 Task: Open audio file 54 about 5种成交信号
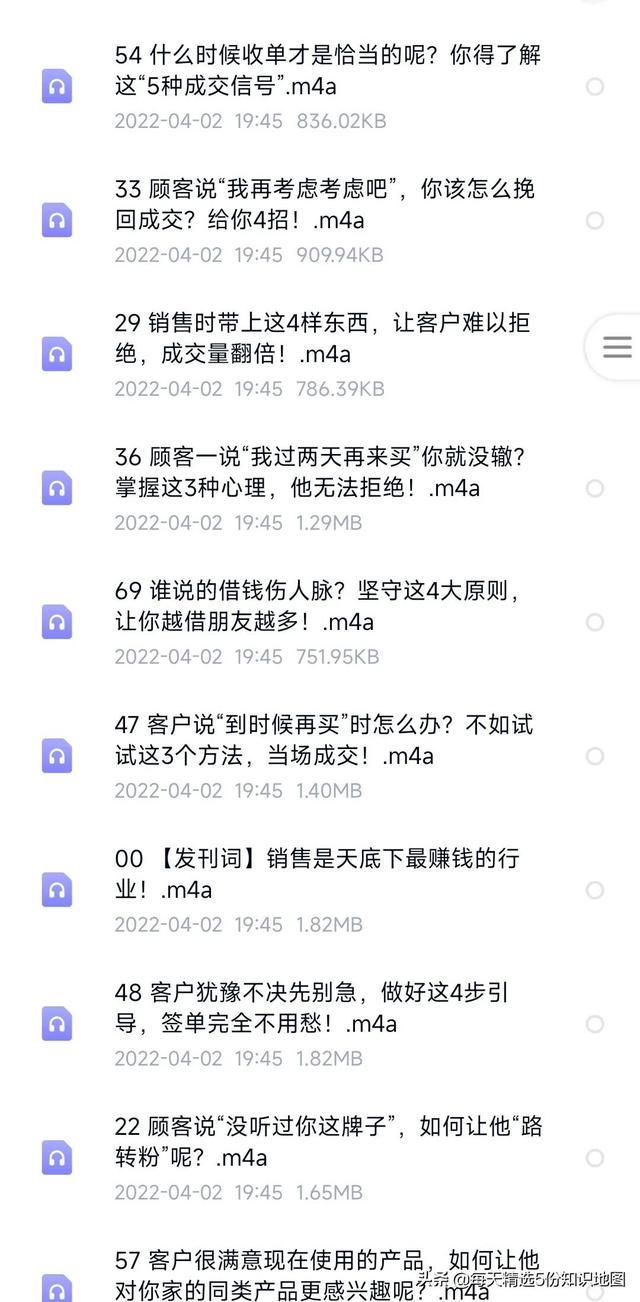[330, 70]
